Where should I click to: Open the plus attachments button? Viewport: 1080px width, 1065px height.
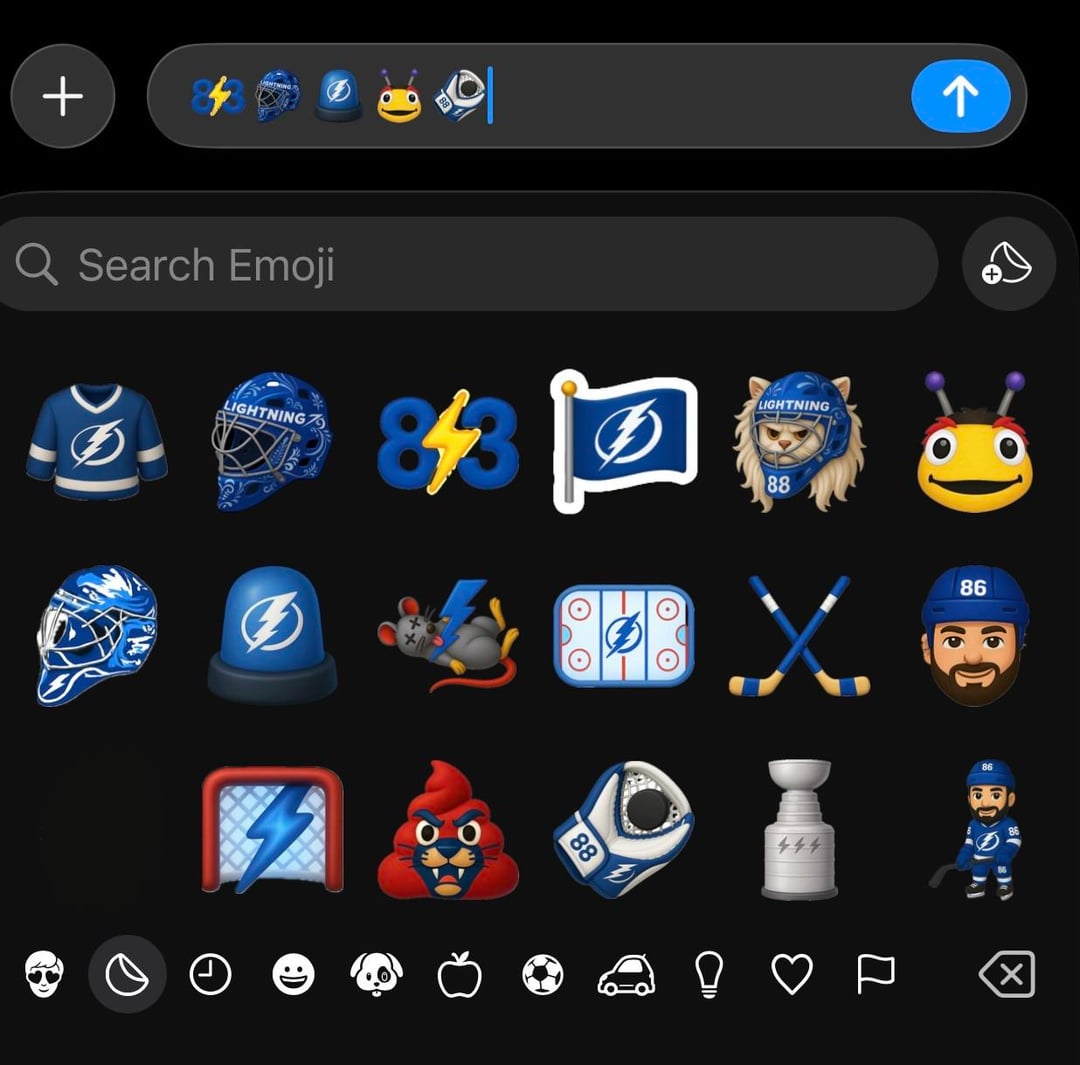tap(63, 97)
